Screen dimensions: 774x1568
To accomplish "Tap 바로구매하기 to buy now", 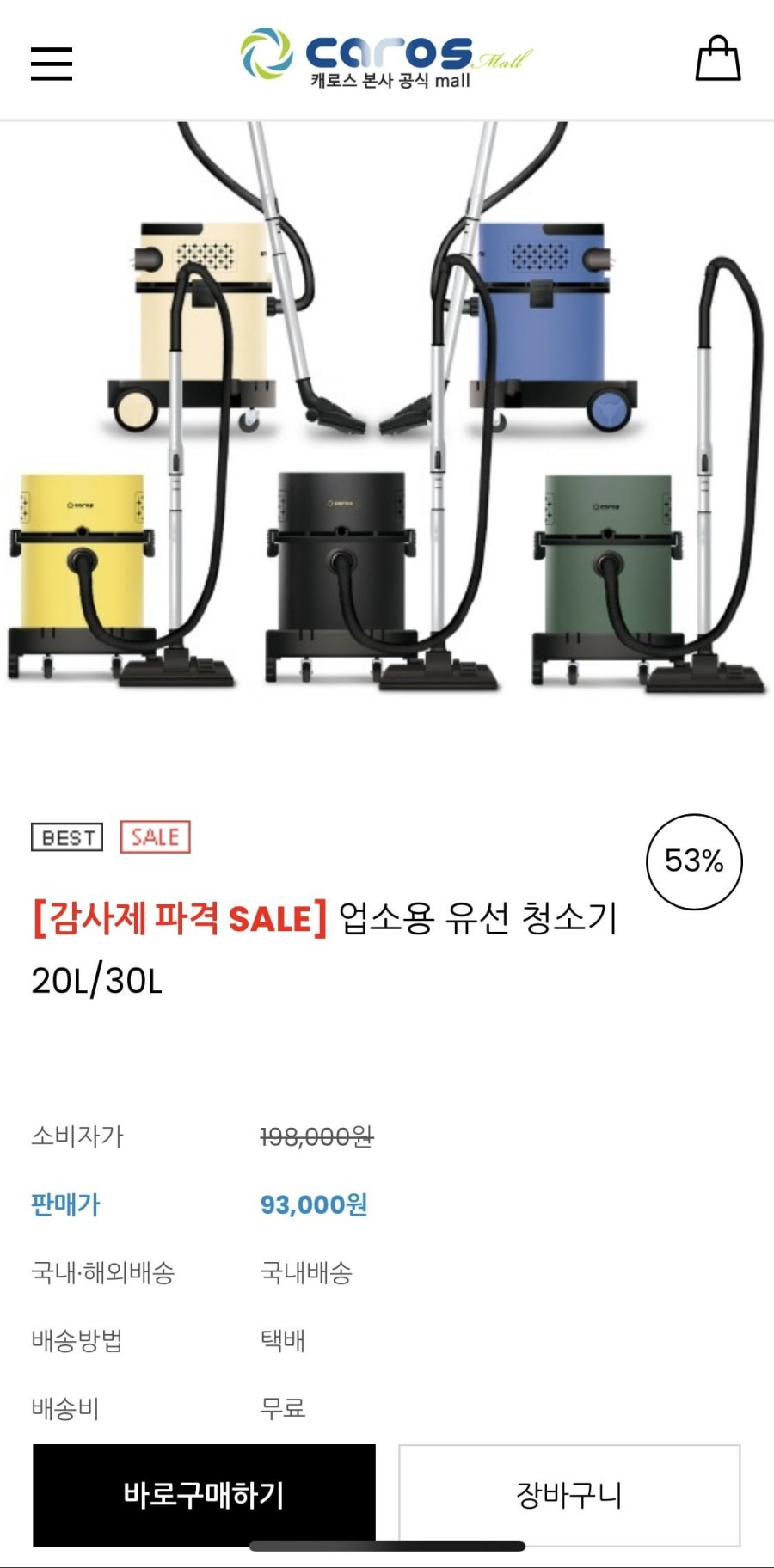I will (204, 1494).
